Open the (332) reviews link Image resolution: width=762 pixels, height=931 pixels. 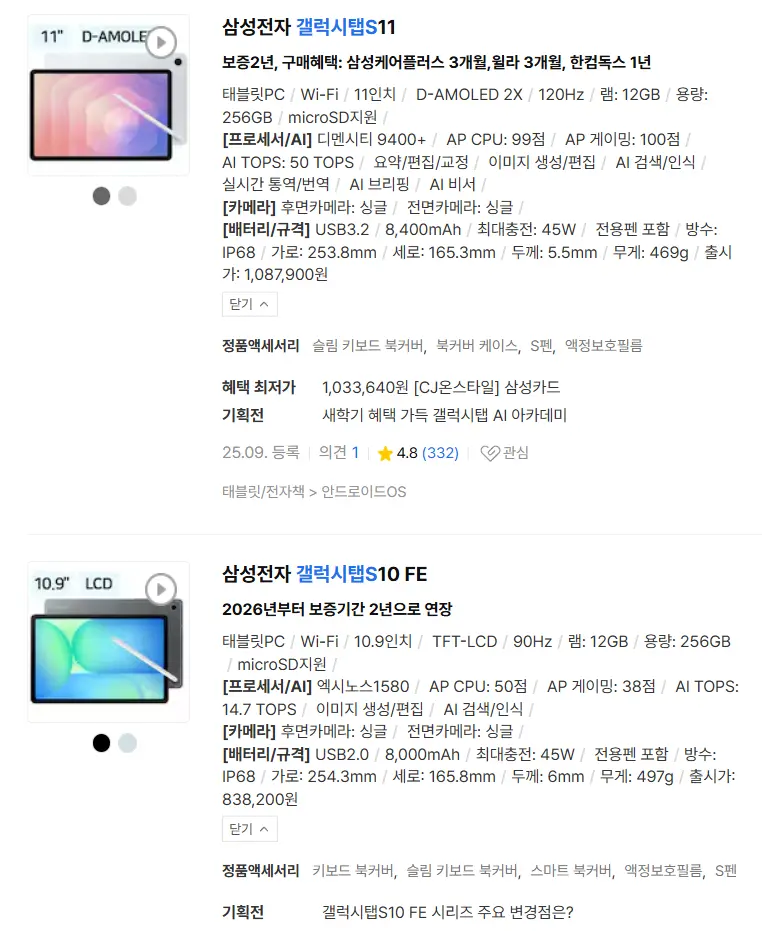click(x=443, y=453)
